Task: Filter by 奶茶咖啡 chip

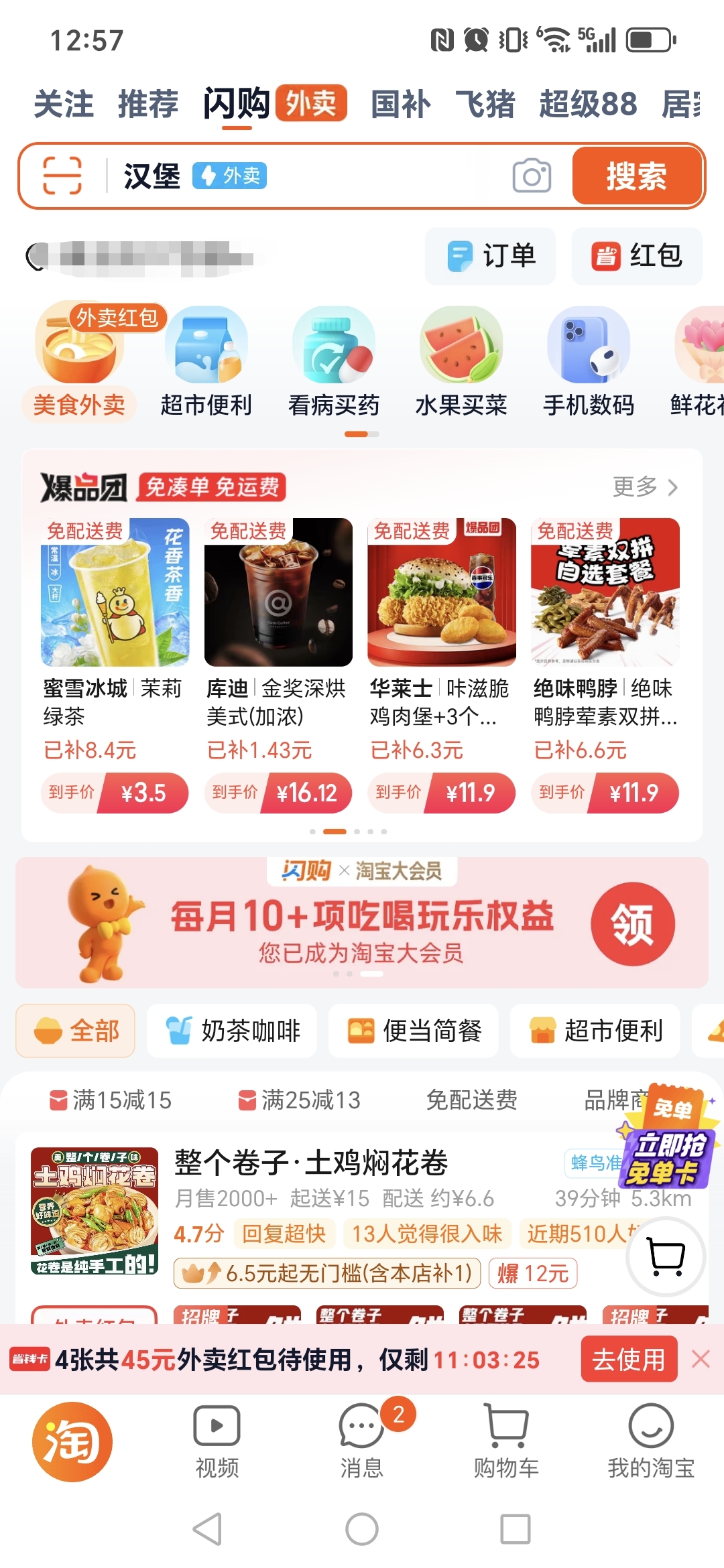Action: tap(232, 1031)
